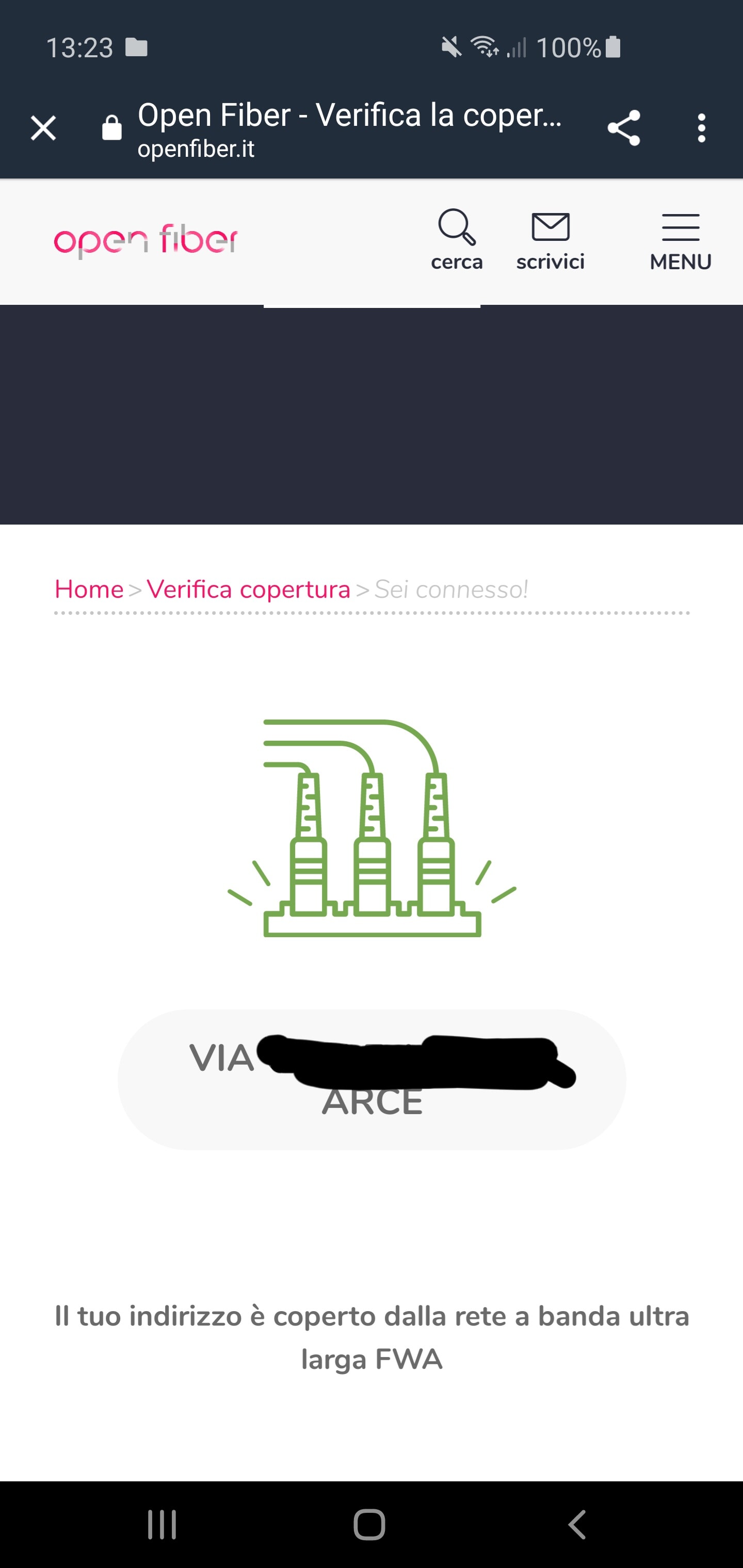Open recent apps from navigation bar

[162, 1525]
